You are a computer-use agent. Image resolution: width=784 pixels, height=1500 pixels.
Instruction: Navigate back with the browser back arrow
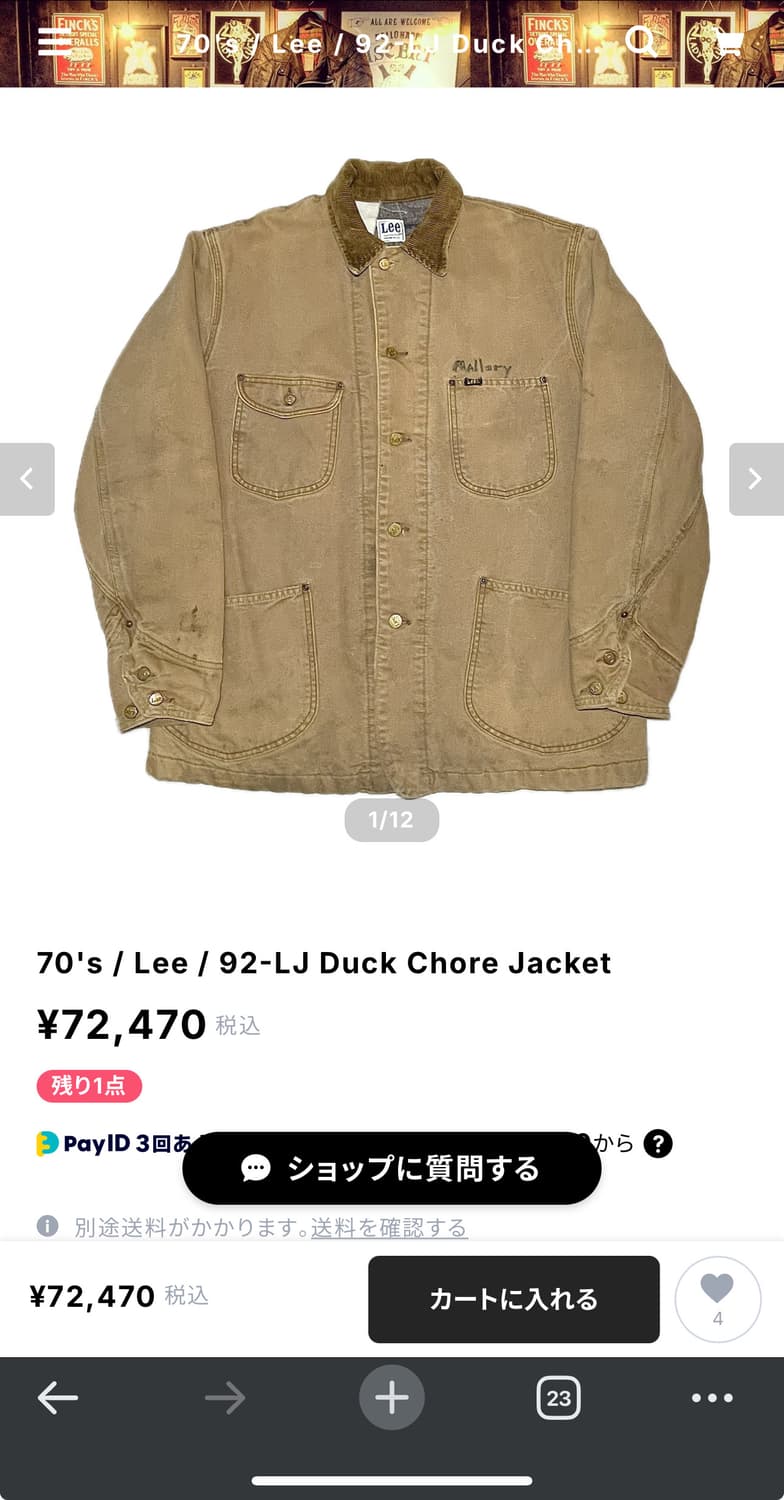coord(57,1398)
